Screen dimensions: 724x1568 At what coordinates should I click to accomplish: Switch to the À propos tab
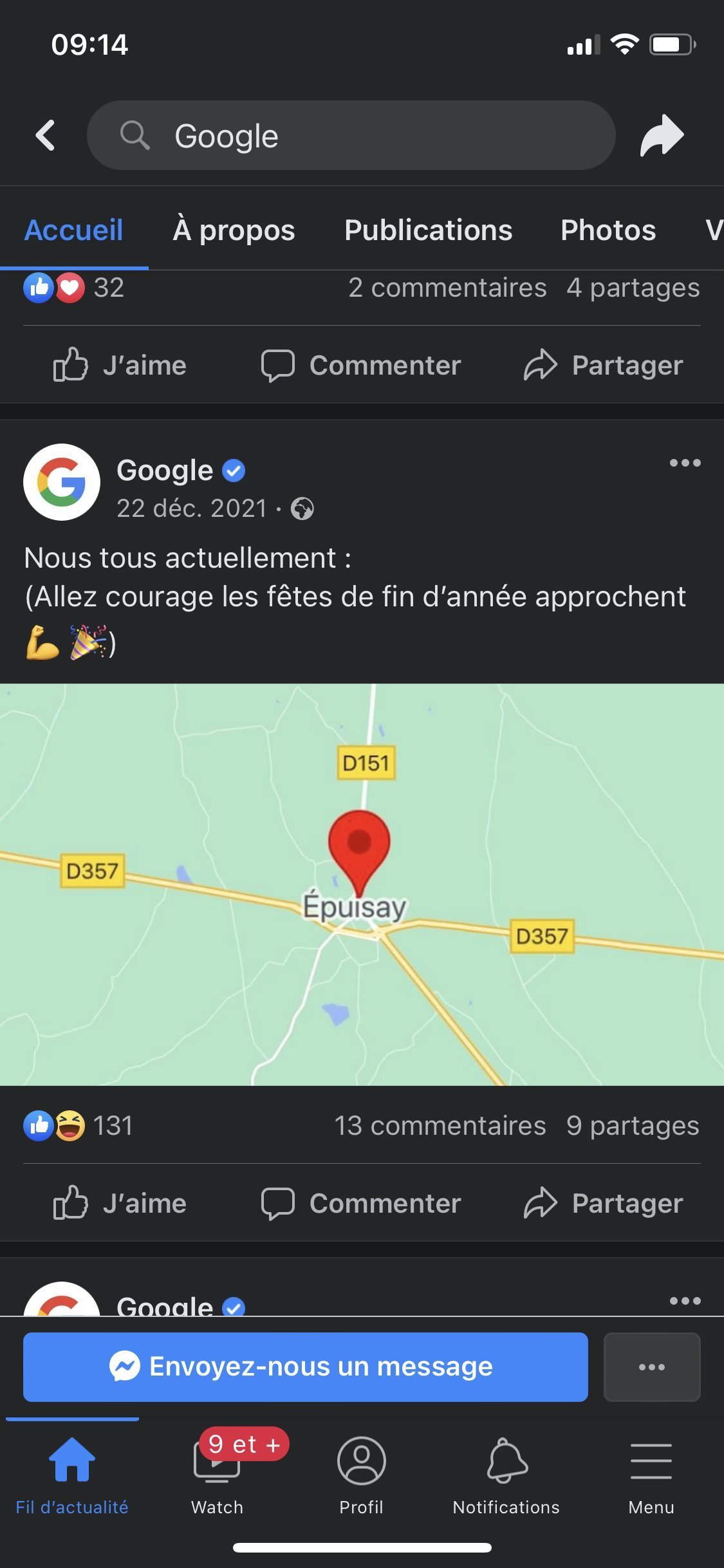coord(234,230)
